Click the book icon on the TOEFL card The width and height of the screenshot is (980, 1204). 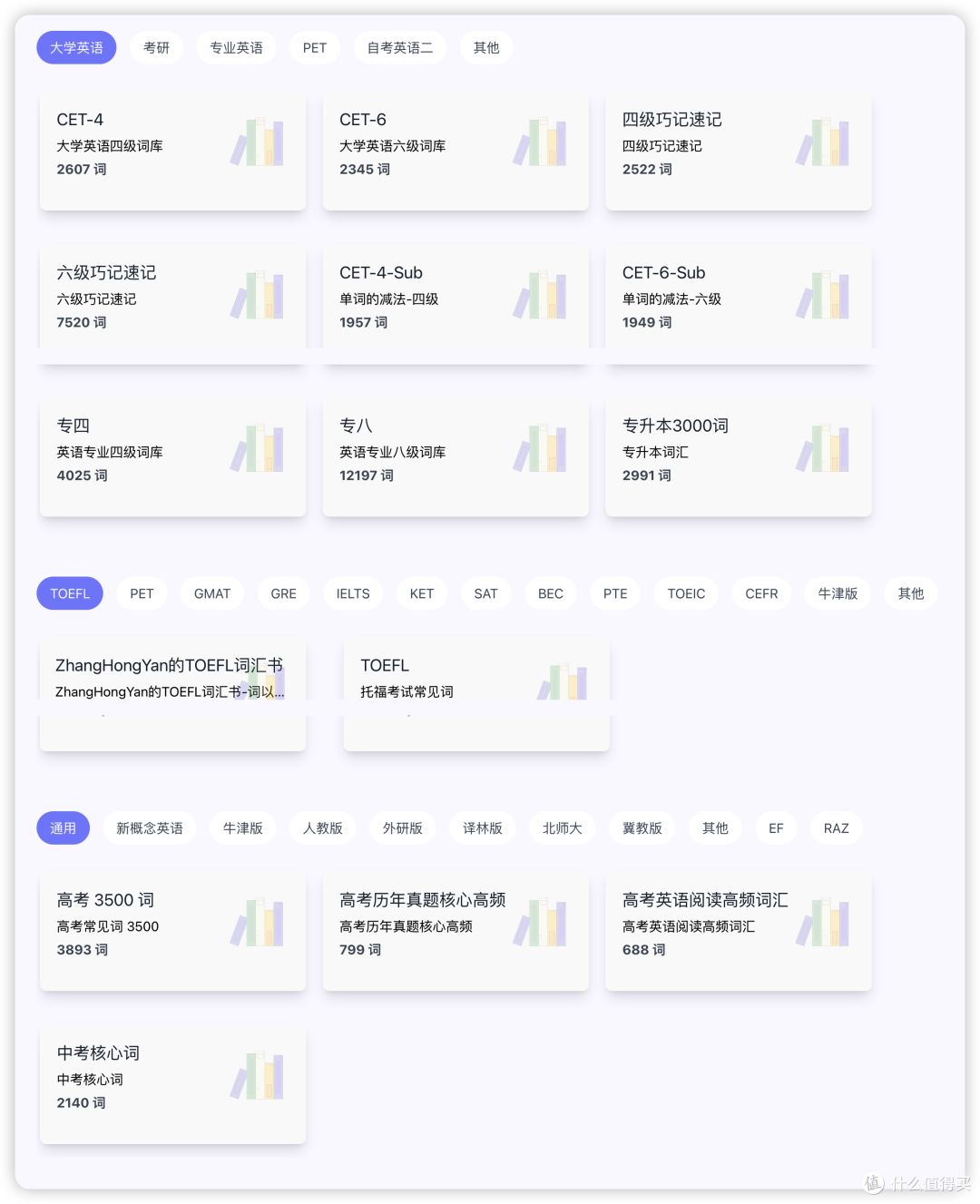click(562, 682)
